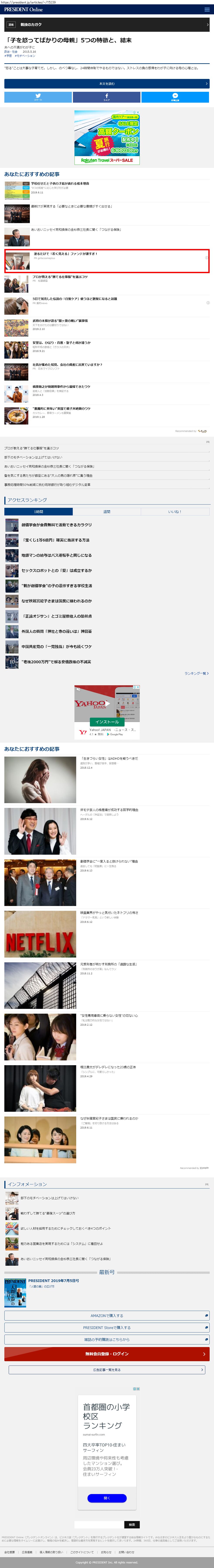Tap the 本文を読む button
This screenshot has height=1568, width=214.
pos(107,83)
